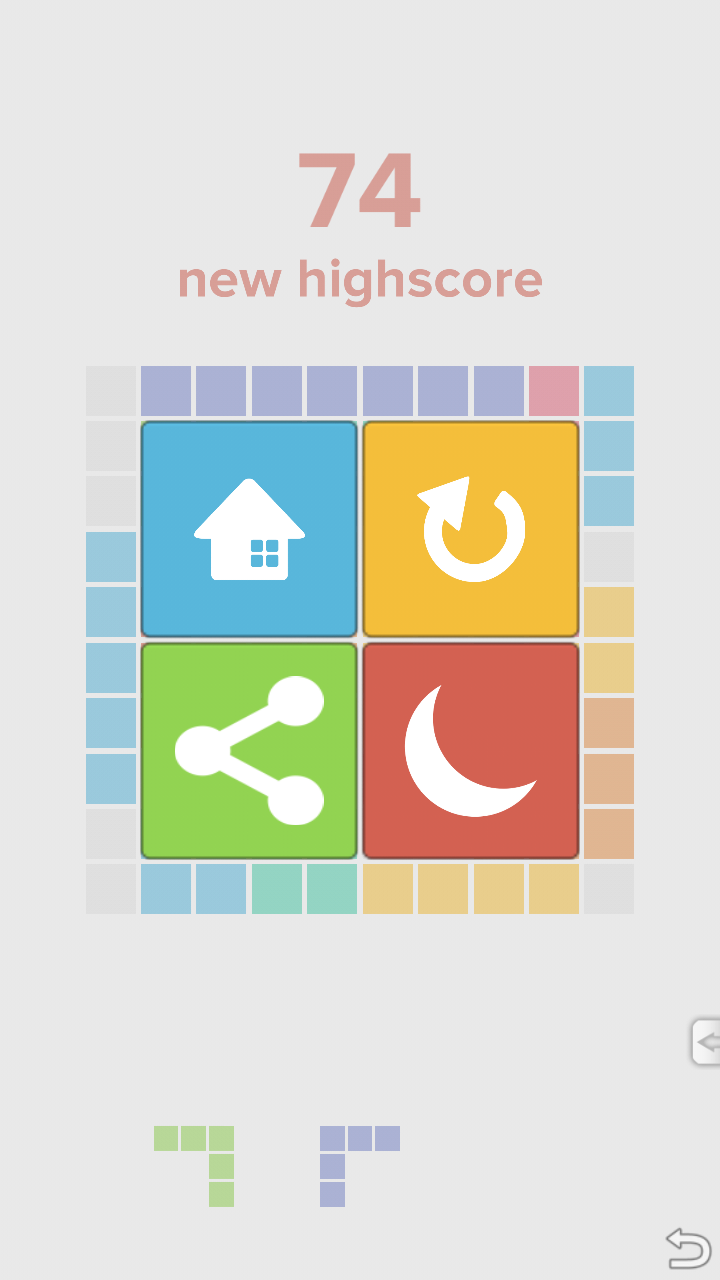Click the gray cell at the grid's bottom-right corner
Viewport: 720px width, 1280px height.
click(x=610, y=890)
